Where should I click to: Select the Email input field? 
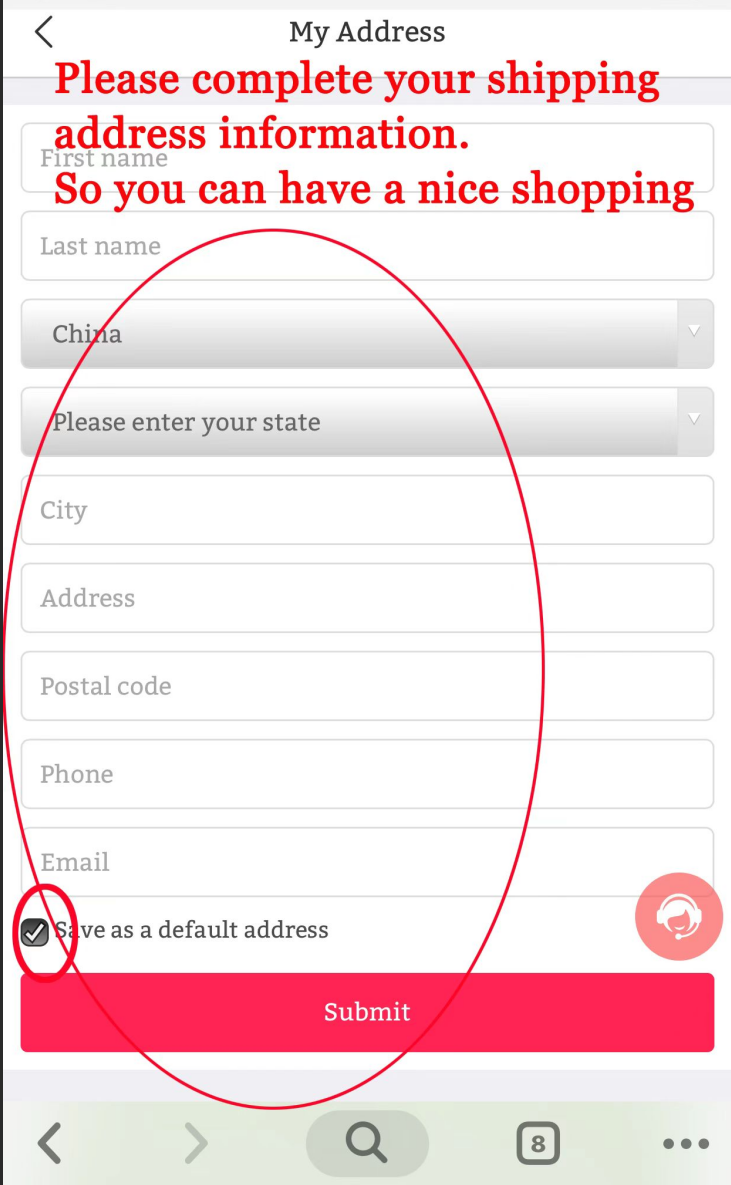click(366, 861)
